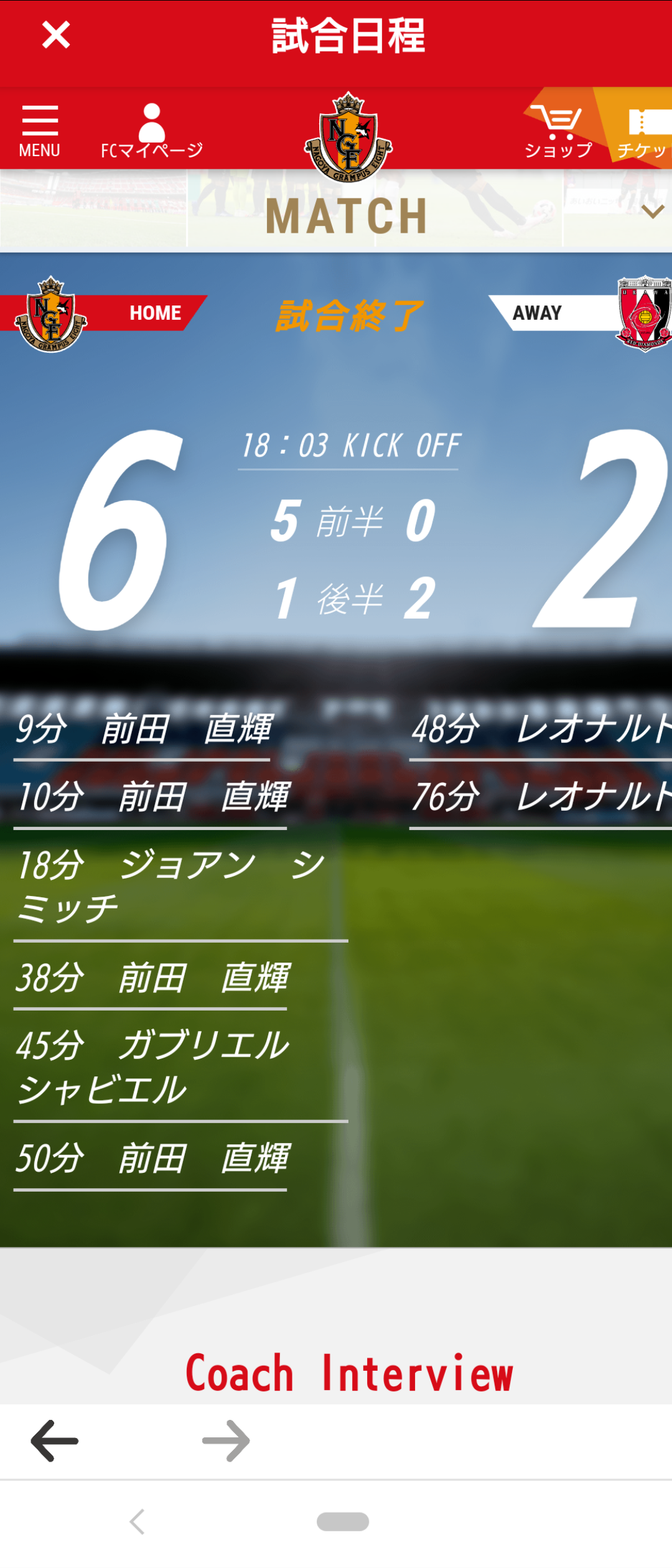This screenshot has height=1568, width=672.
Task: Go forward with the webview right arrow
Action: [x=226, y=1440]
